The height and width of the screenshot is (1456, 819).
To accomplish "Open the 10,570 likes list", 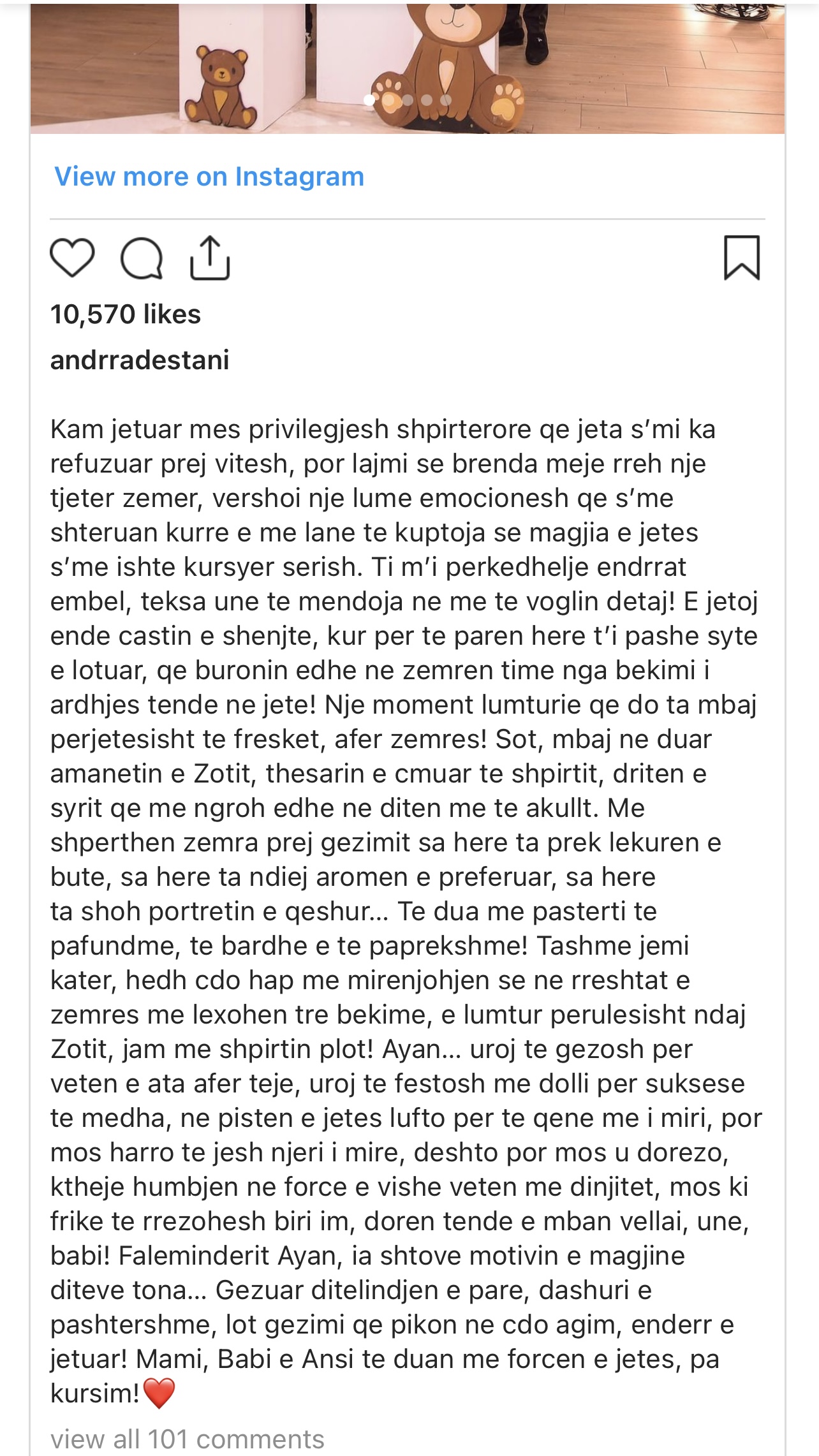I will 126,314.
